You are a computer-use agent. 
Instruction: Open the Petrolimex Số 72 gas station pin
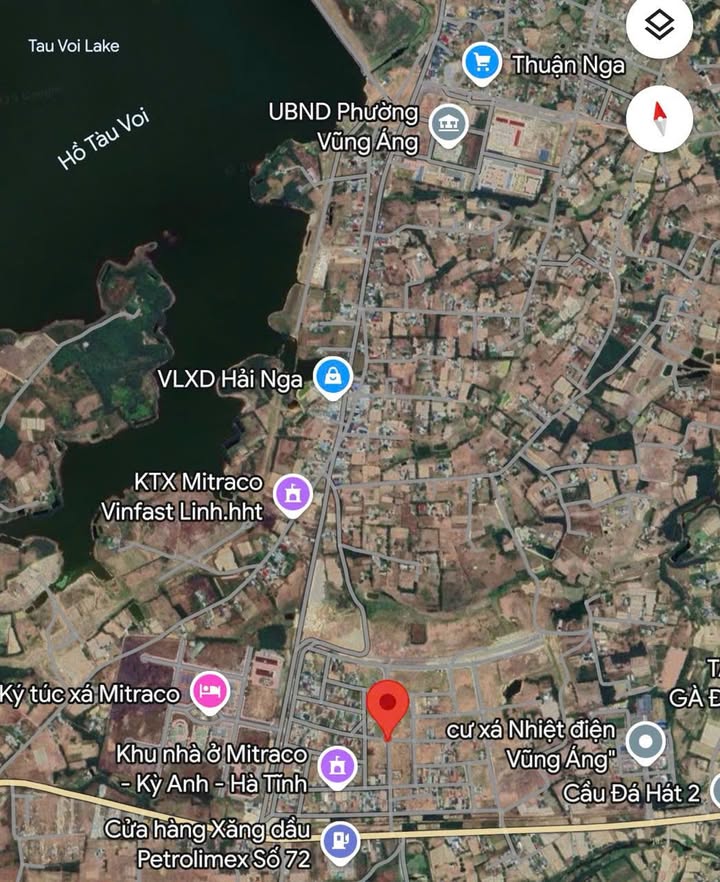coord(342,842)
